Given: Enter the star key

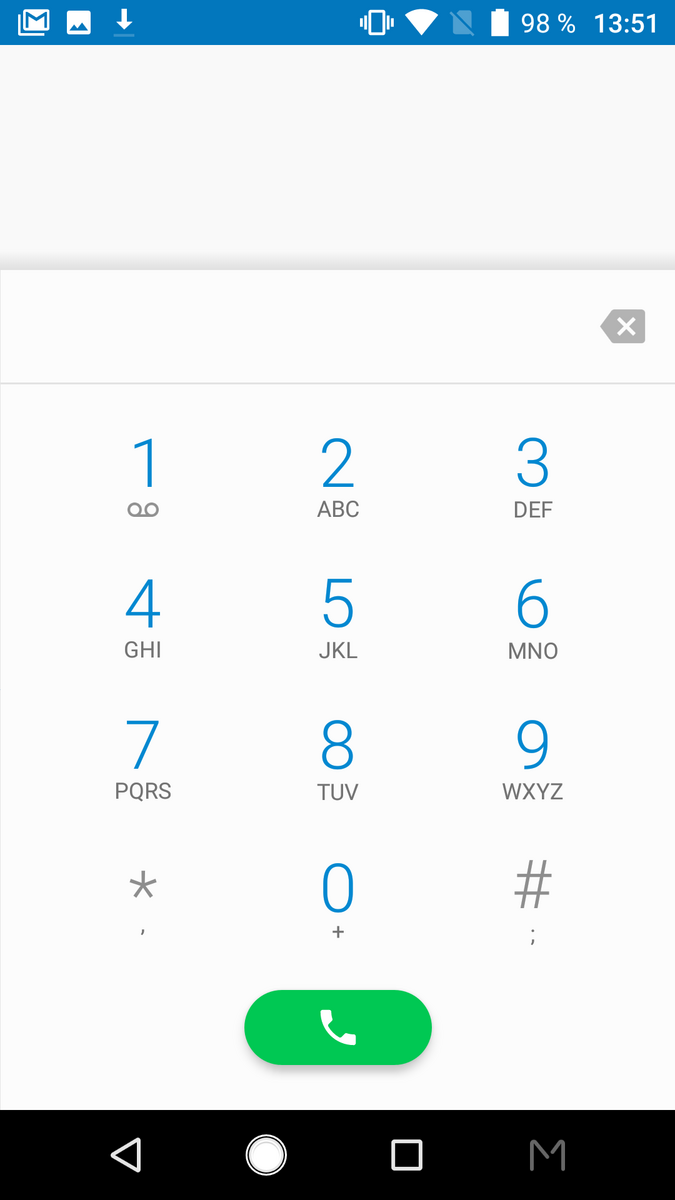Looking at the screenshot, I should (x=143, y=900).
